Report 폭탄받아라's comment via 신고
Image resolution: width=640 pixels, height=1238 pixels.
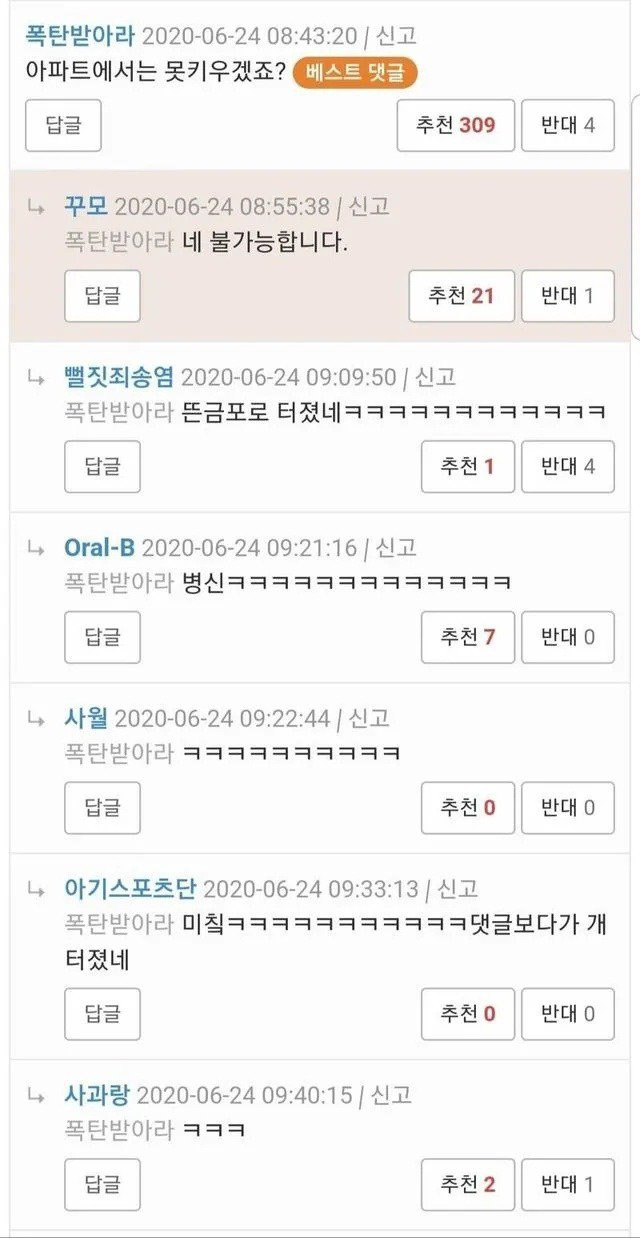[x=394, y=38]
